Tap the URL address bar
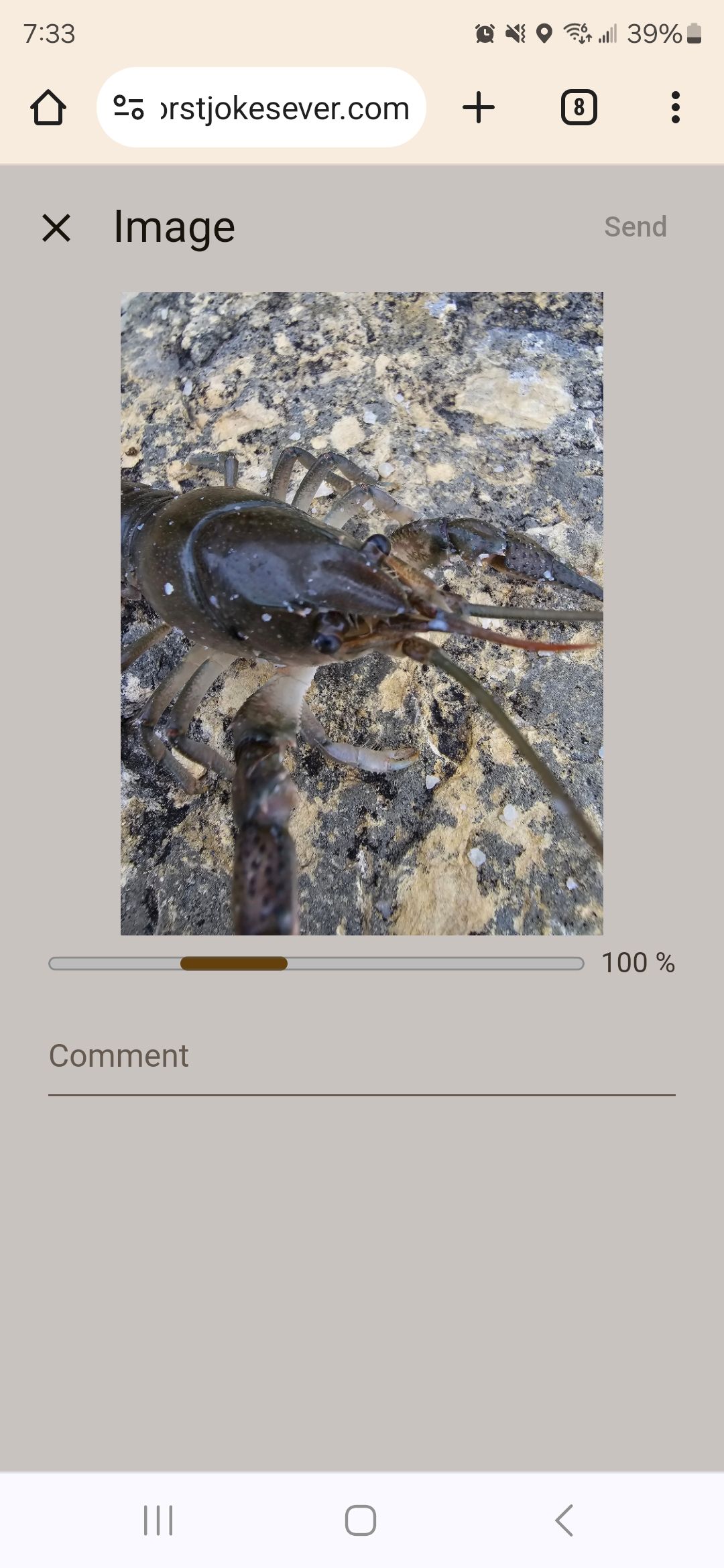Viewport: 724px width, 1568px height. point(284,108)
